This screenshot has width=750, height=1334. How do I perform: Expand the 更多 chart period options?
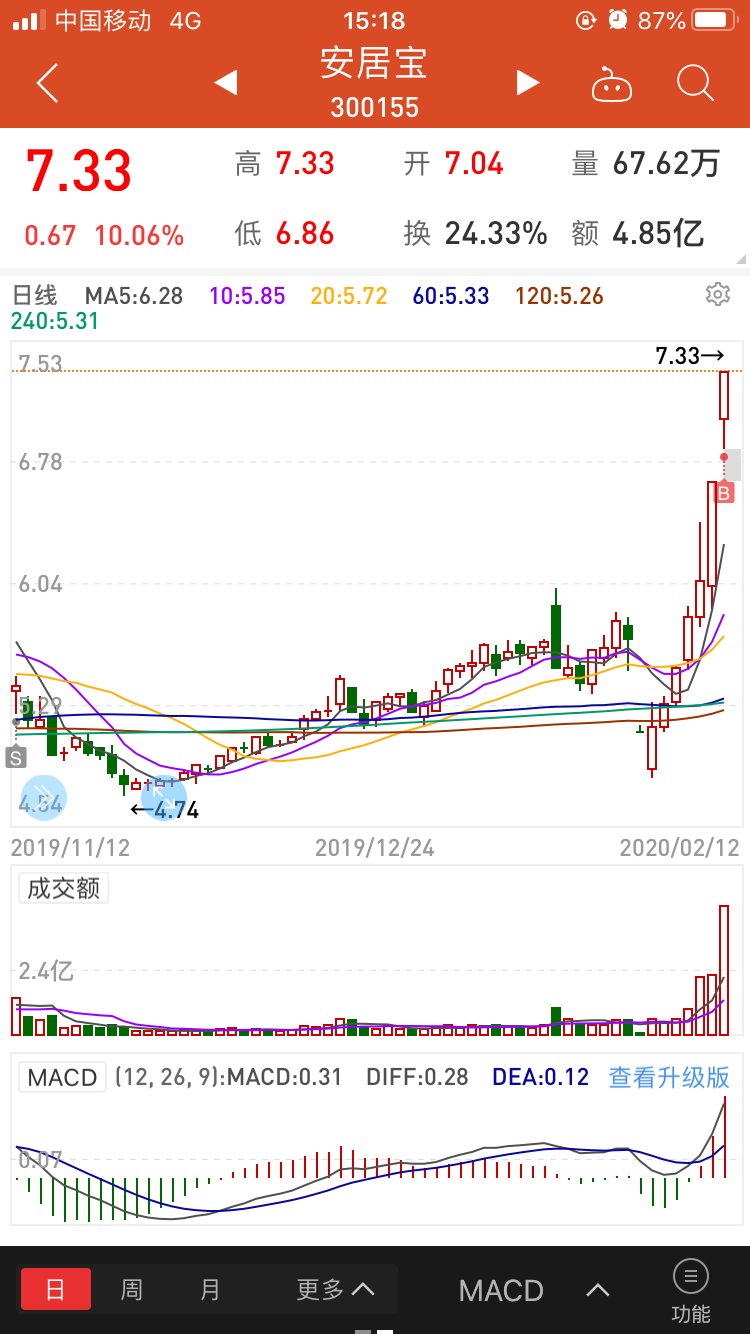[335, 1289]
